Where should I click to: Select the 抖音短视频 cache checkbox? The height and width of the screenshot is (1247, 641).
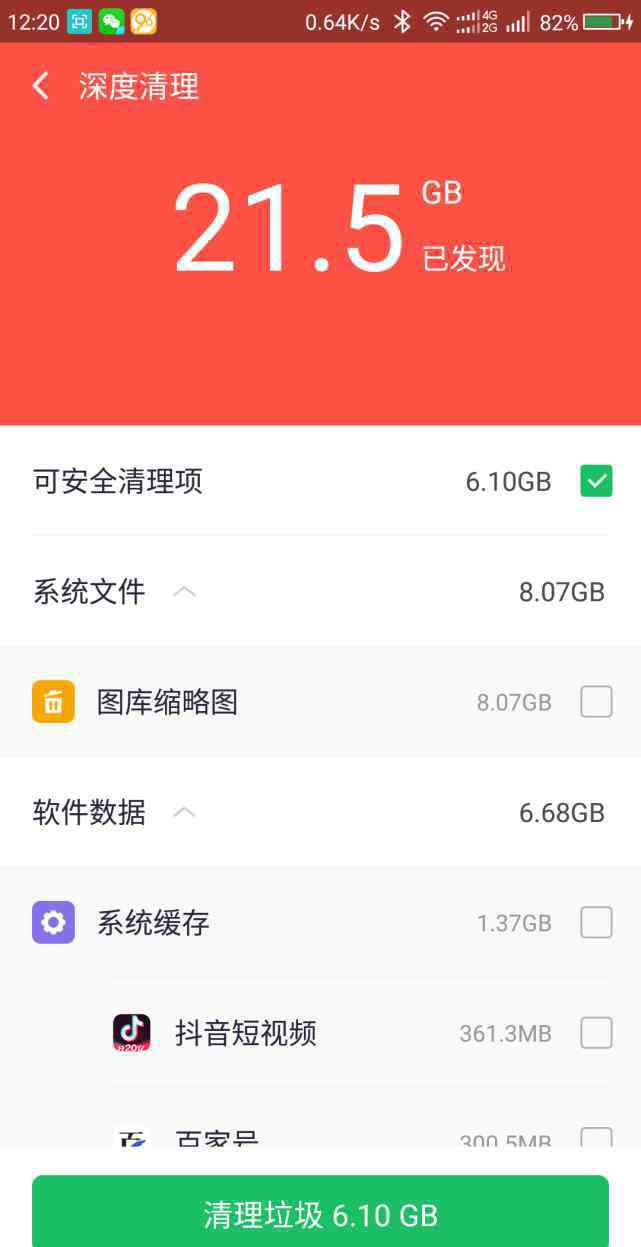(x=596, y=1032)
